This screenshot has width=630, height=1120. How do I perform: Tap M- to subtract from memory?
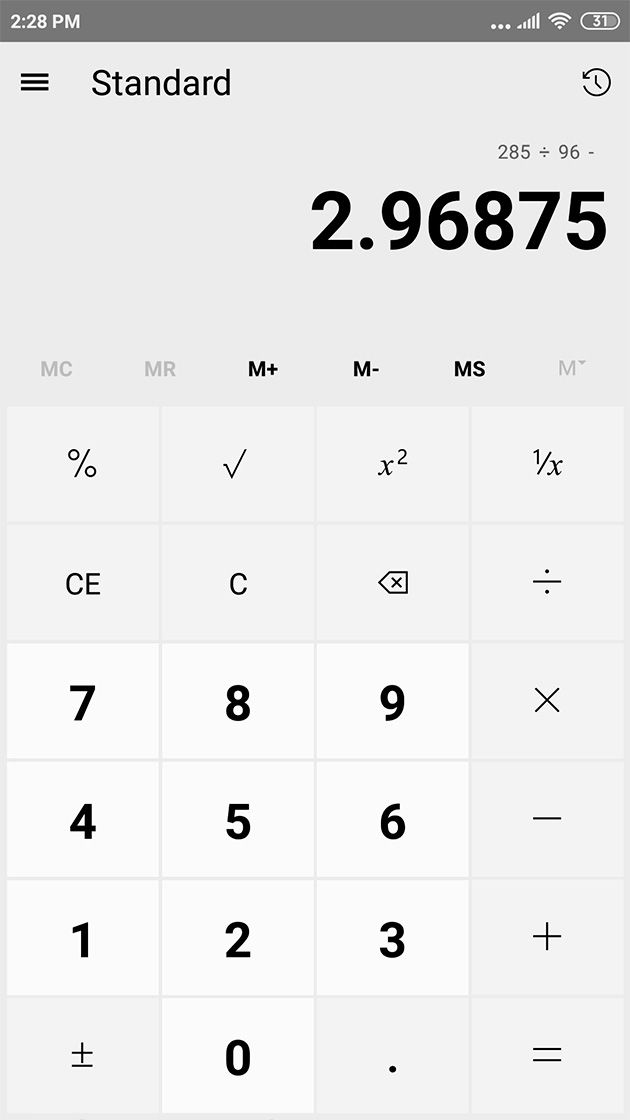[x=366, y=369]
